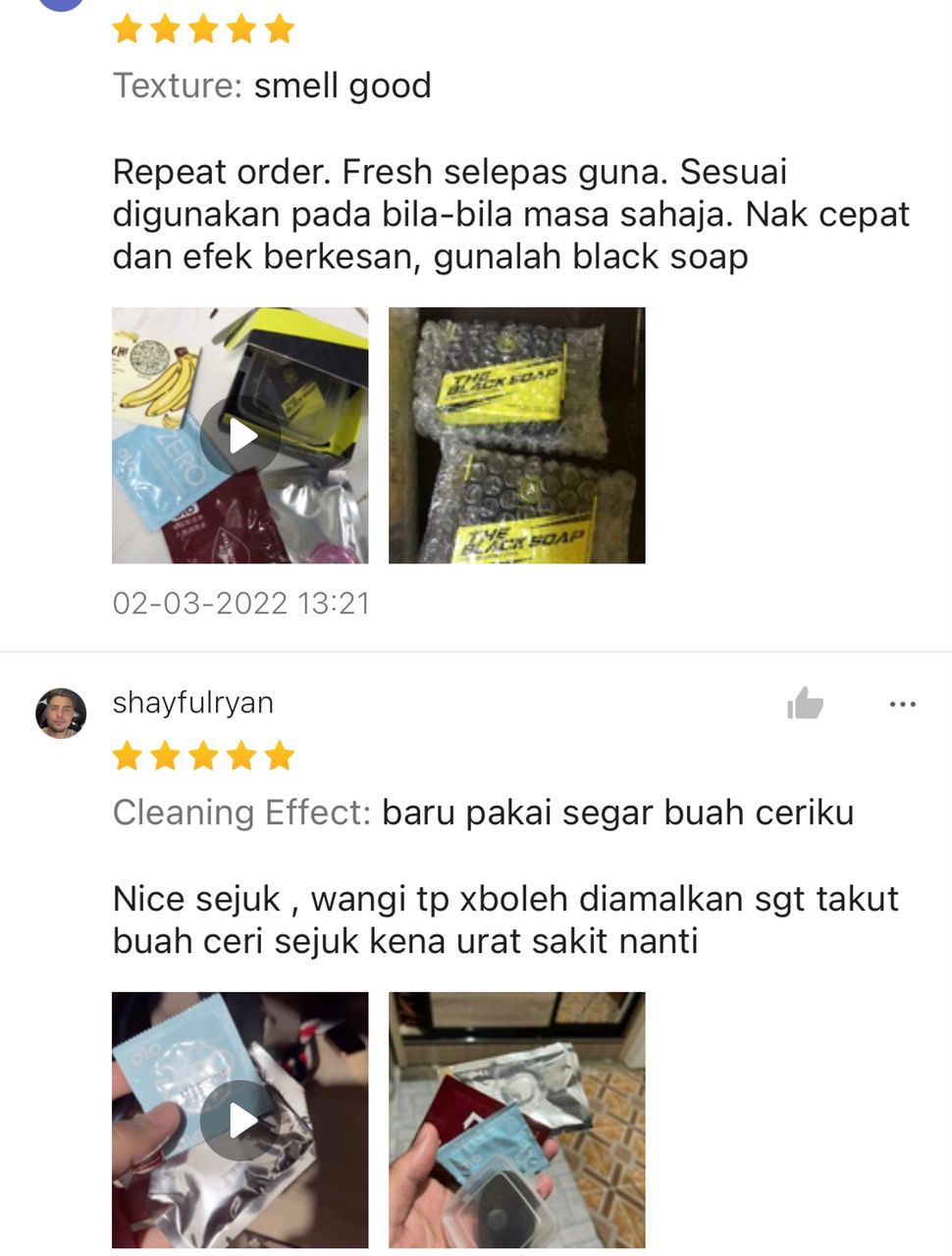Open shayfulryan's profile avatar
The image size is (952, 1256).
click(x=61, y=713)
